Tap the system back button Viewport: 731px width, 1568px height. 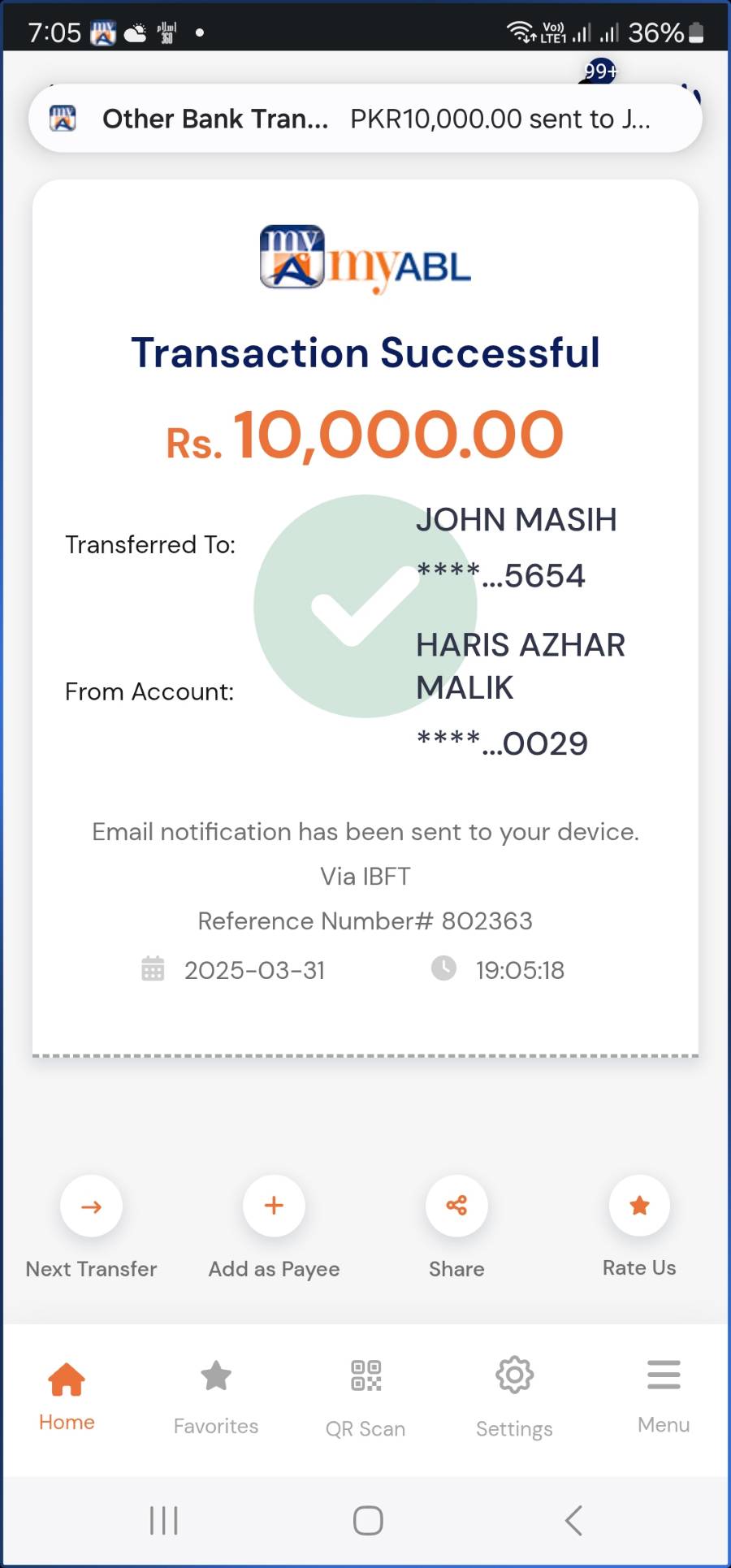(573, 1520)
